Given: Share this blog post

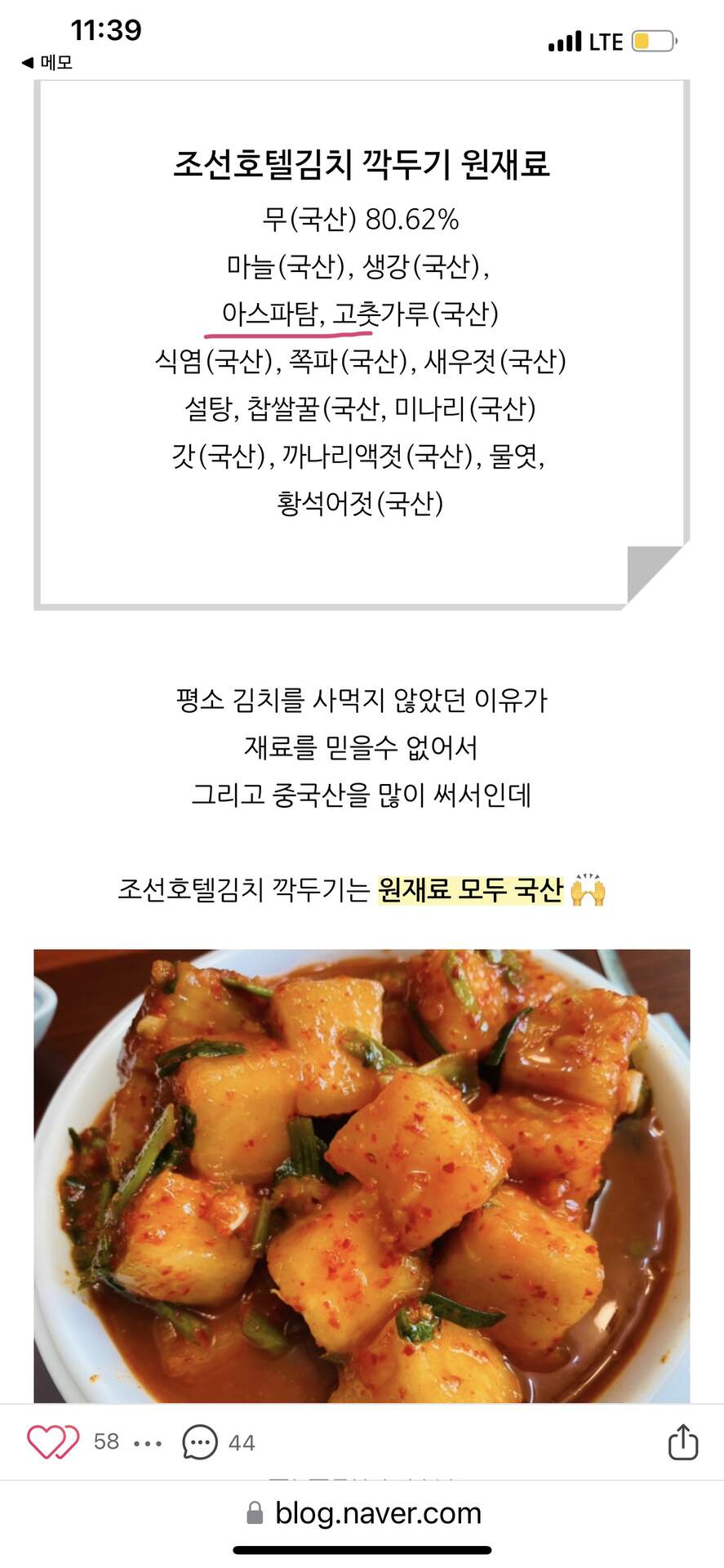Looking at the screenshot, I should pos(682,1441).
